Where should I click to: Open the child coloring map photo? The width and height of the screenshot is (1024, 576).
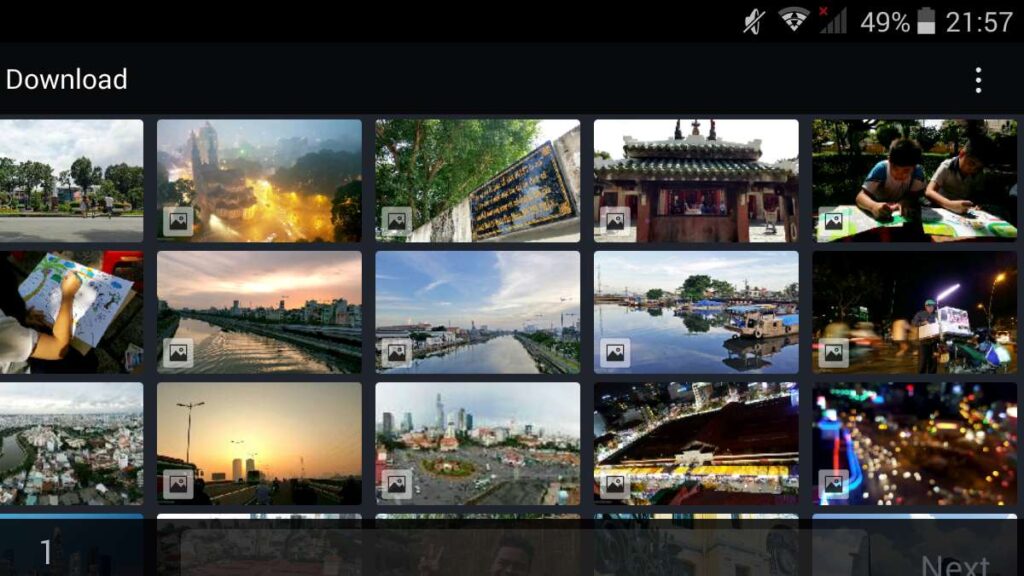coord(71,311)
